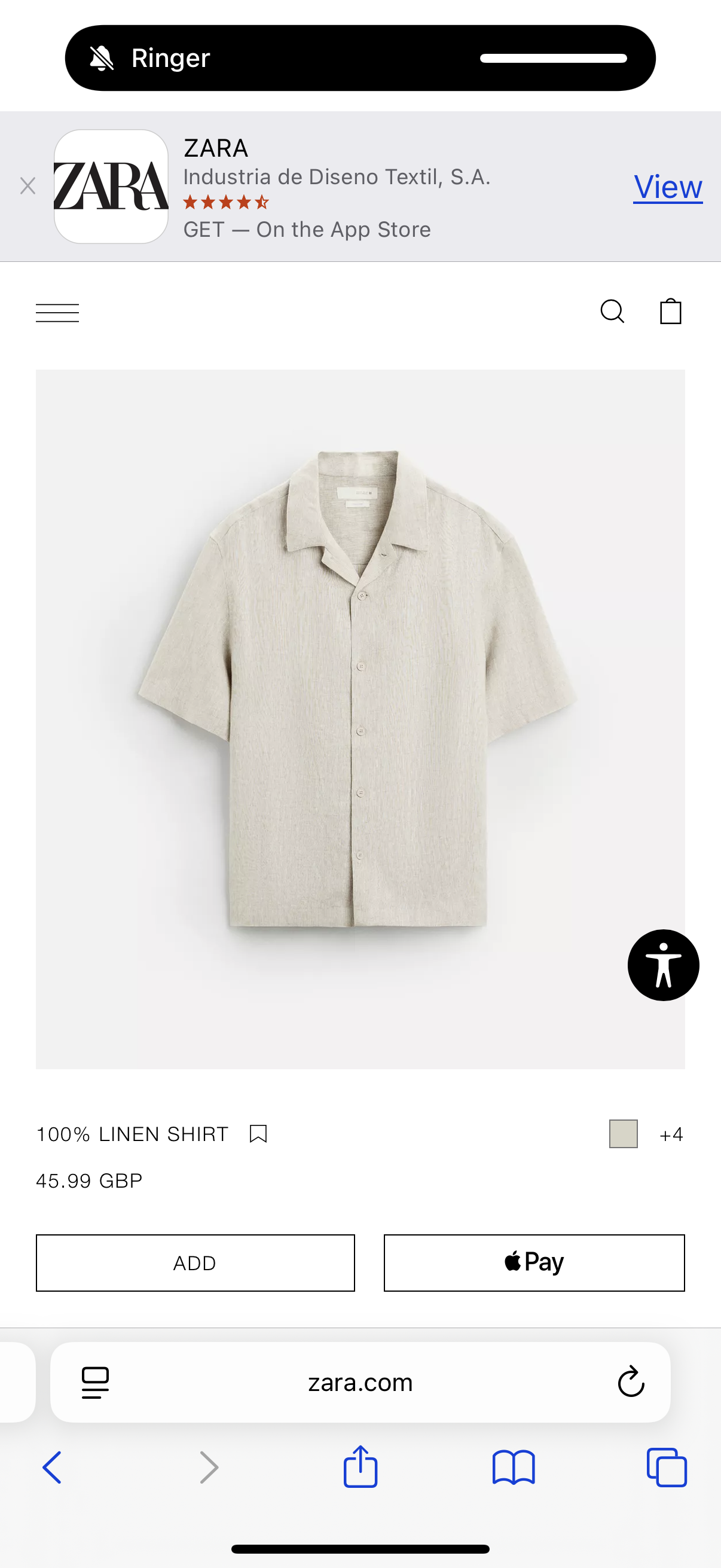Tap View to open Zara in App Store

click(667, 187)
